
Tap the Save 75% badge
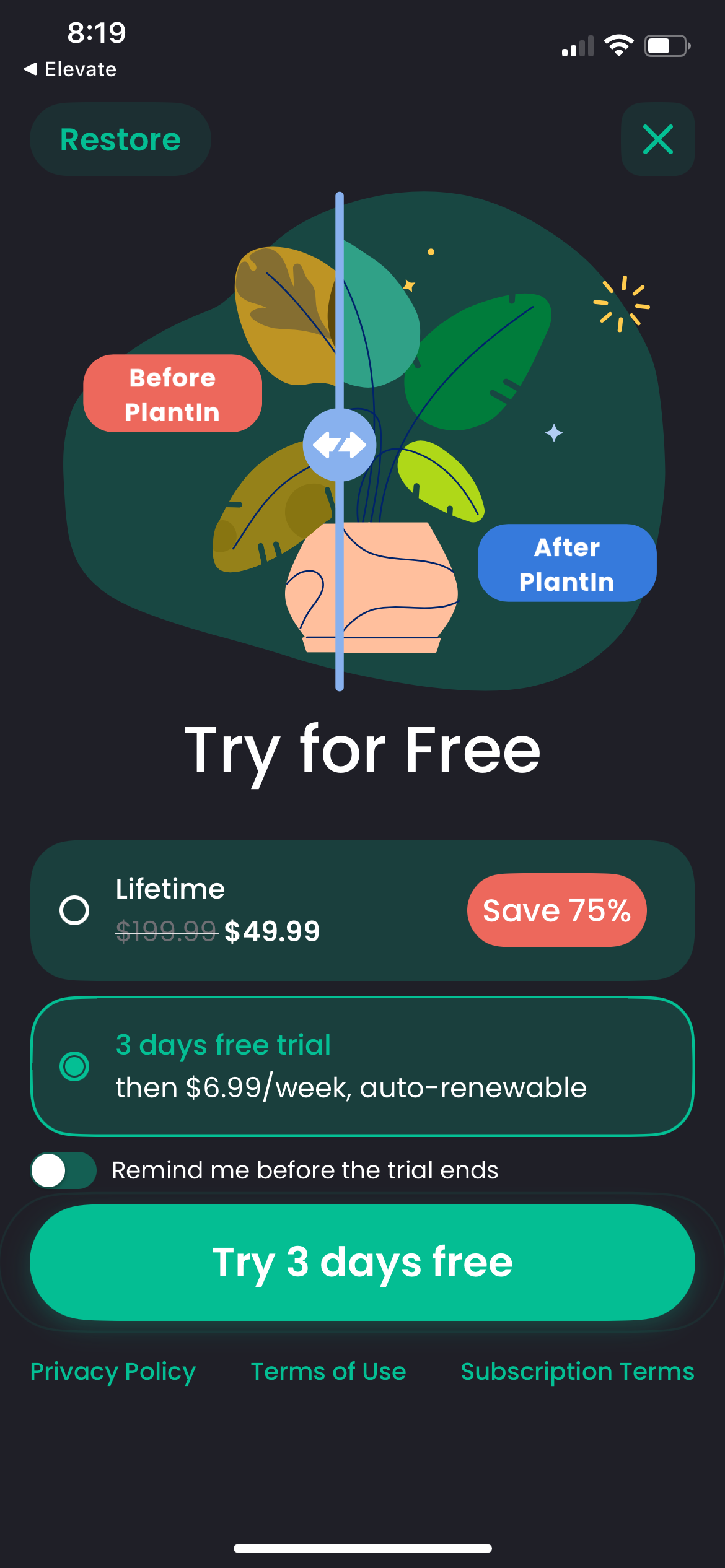(556, 910)
